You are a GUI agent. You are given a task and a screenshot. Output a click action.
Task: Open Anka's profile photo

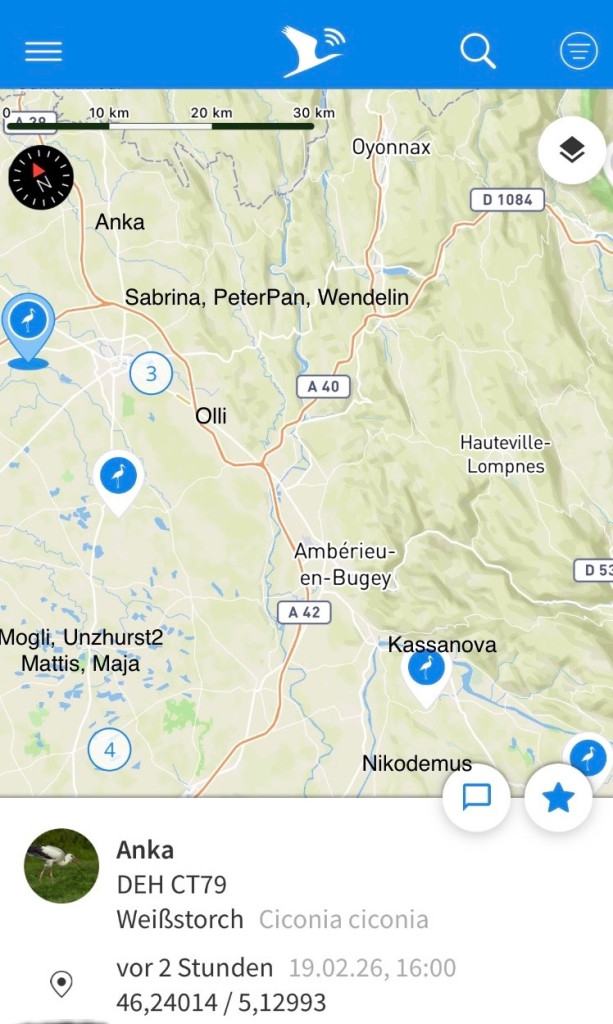click(62, 865)
